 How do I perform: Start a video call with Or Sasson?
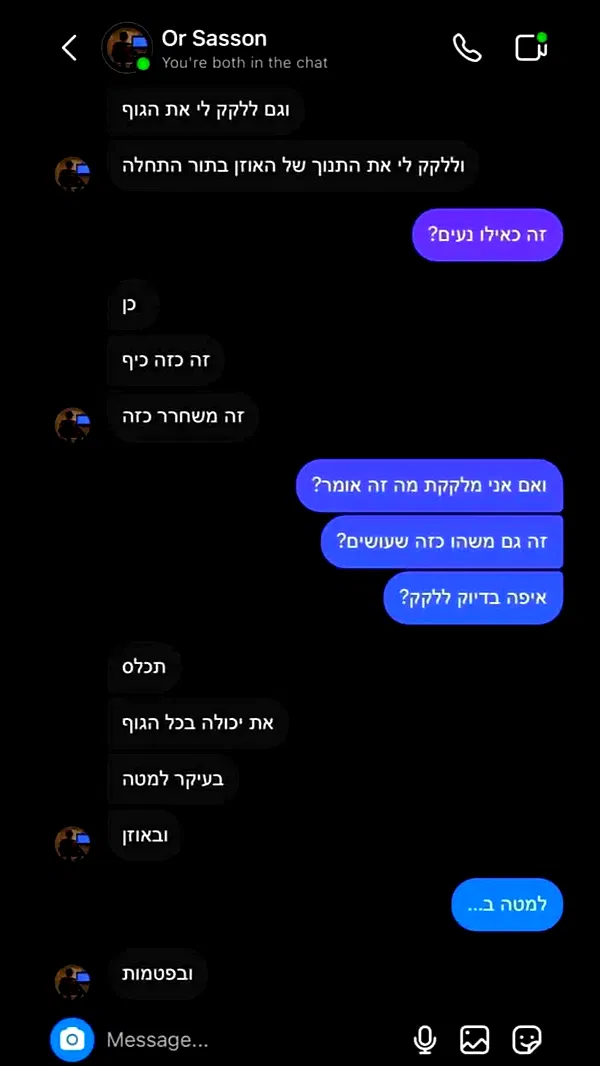[531, 46]
